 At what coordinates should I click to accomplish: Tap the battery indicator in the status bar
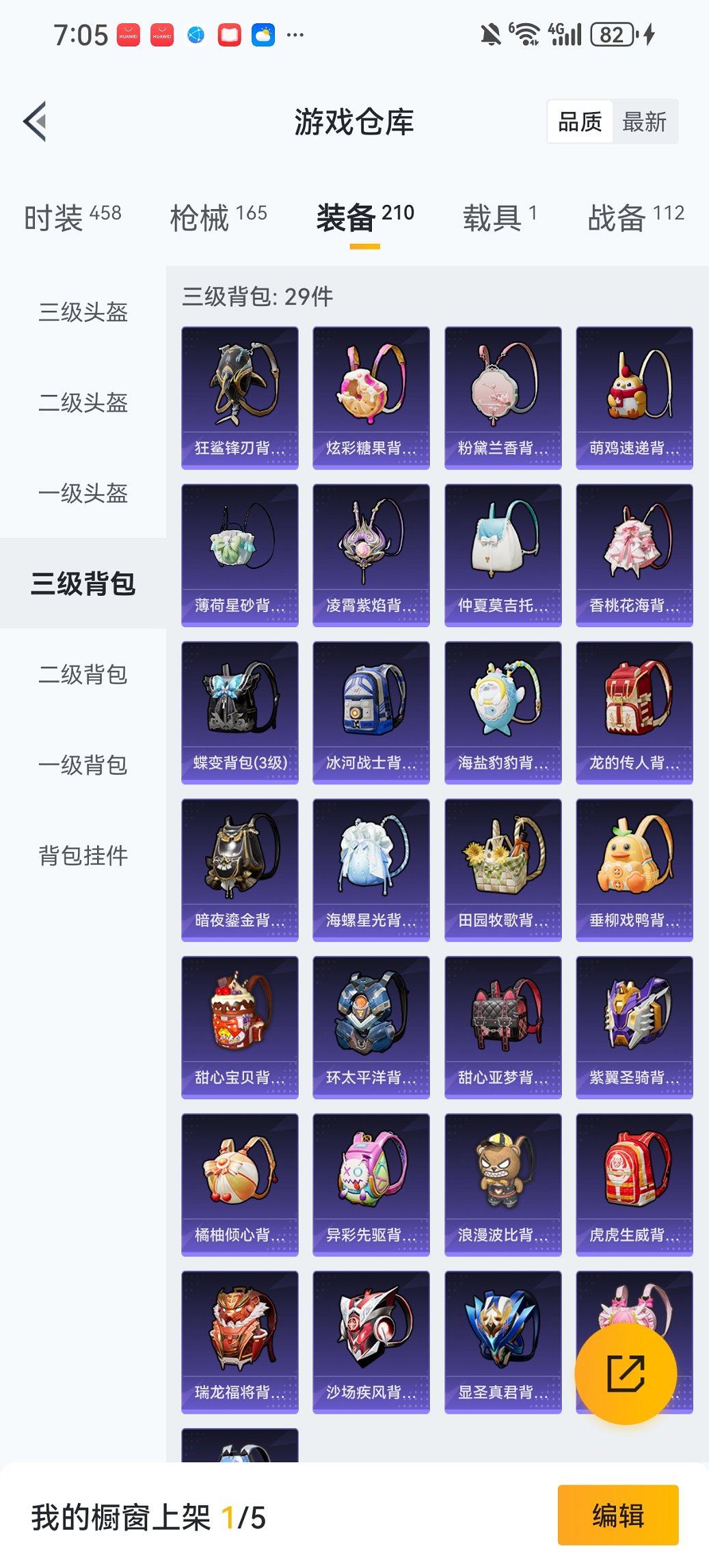tap(611, 33)
